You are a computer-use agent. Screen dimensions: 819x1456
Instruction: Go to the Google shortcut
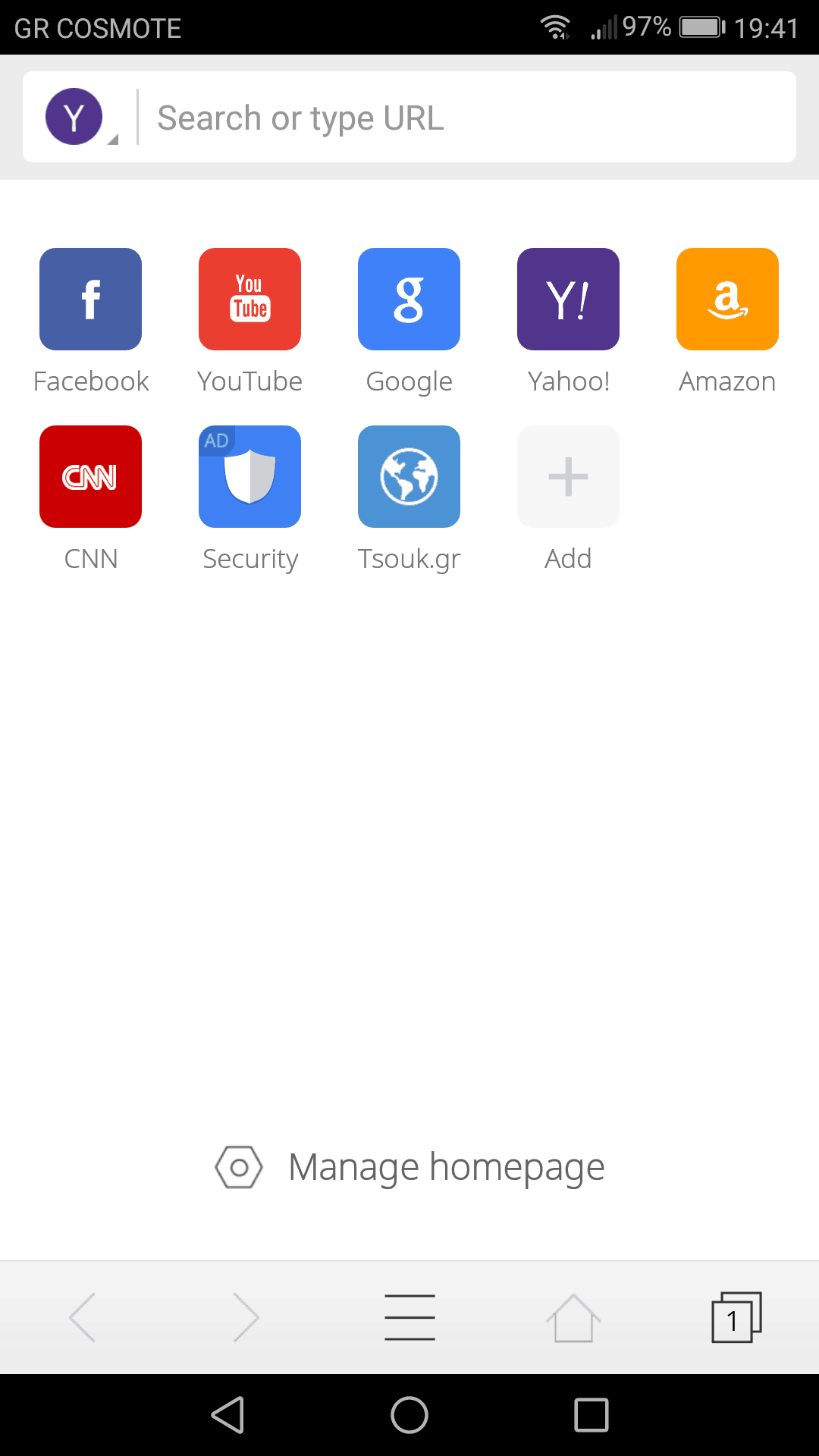pyautogui.click(x=409, y=300)
